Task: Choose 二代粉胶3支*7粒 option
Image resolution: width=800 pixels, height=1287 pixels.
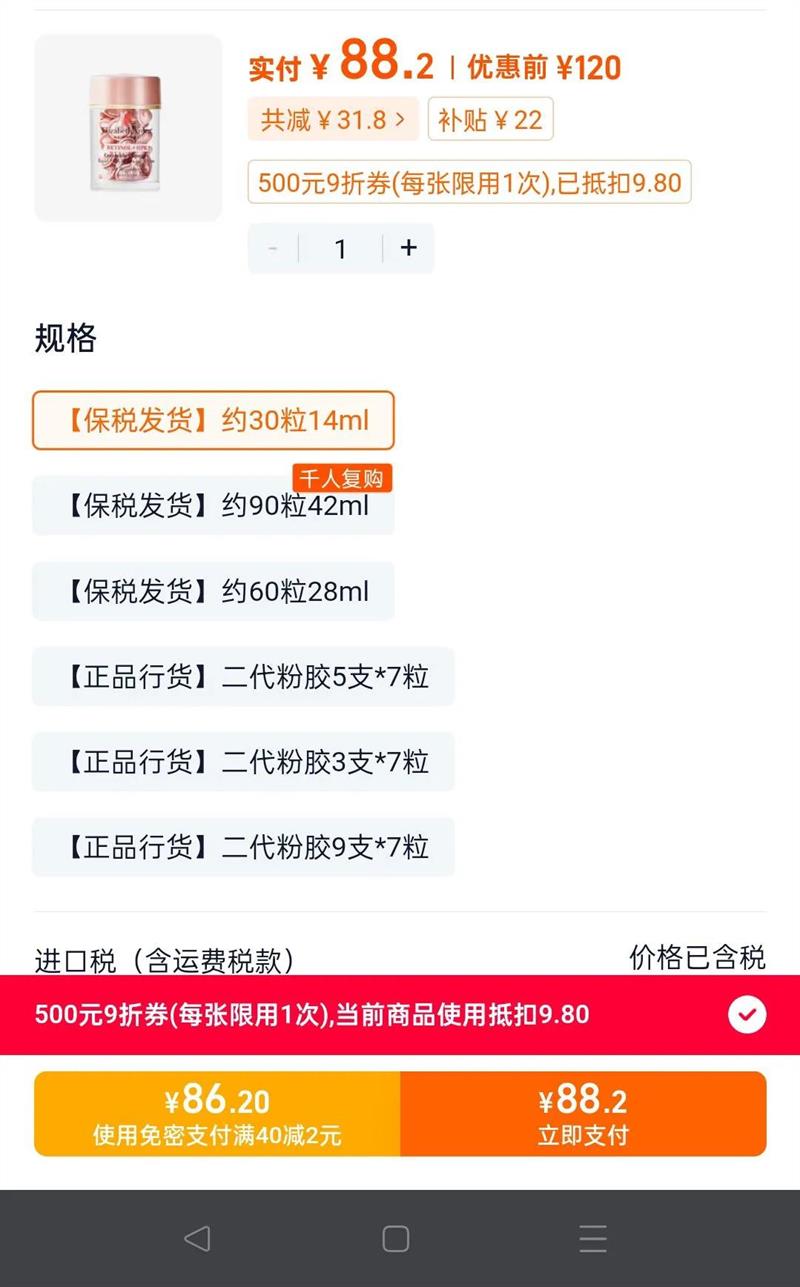Action: pos(244,762)
